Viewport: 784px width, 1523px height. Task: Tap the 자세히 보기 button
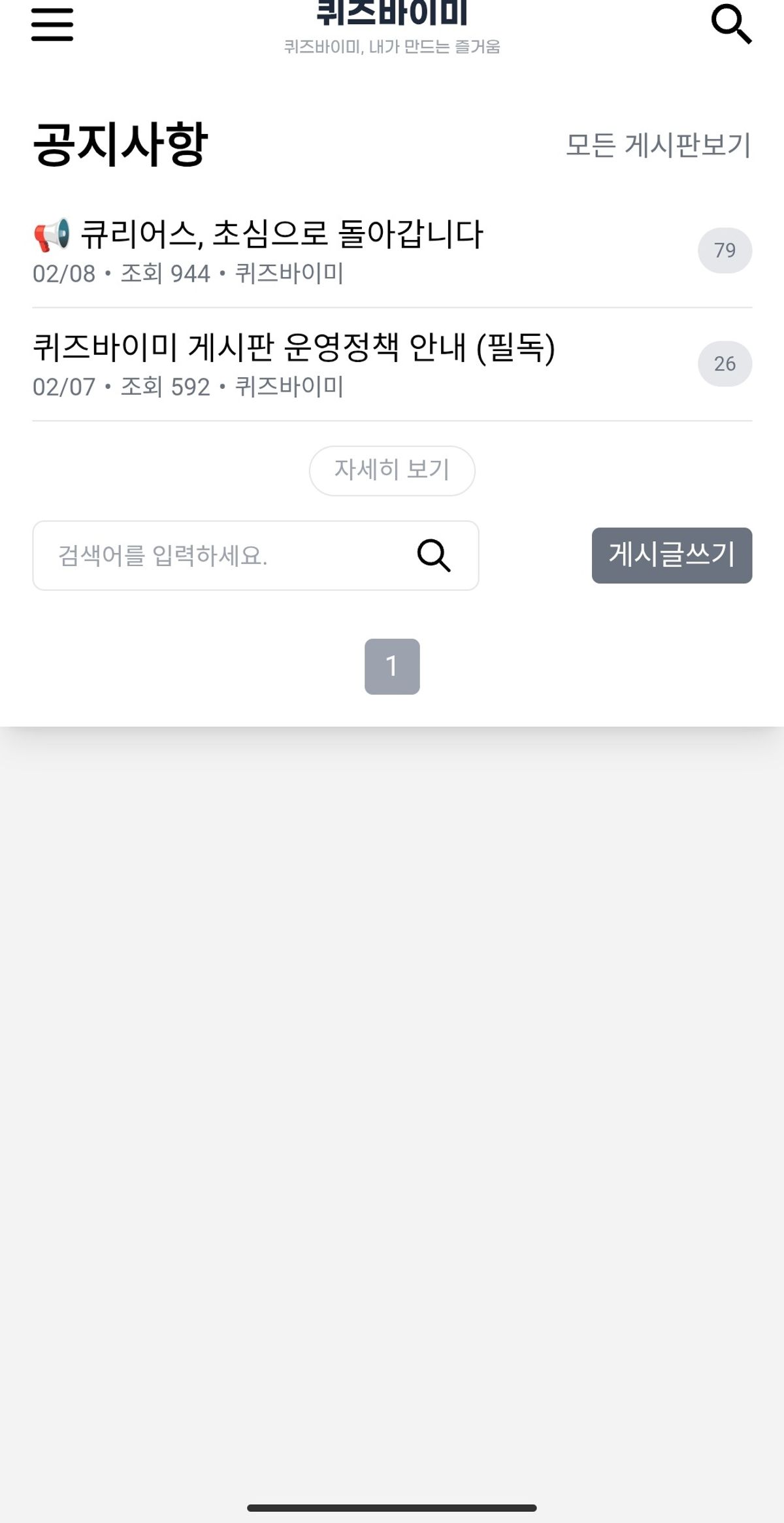[392, 470]
